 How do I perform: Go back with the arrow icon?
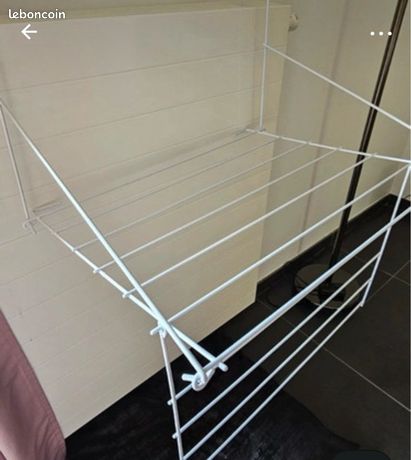(29, 32)
